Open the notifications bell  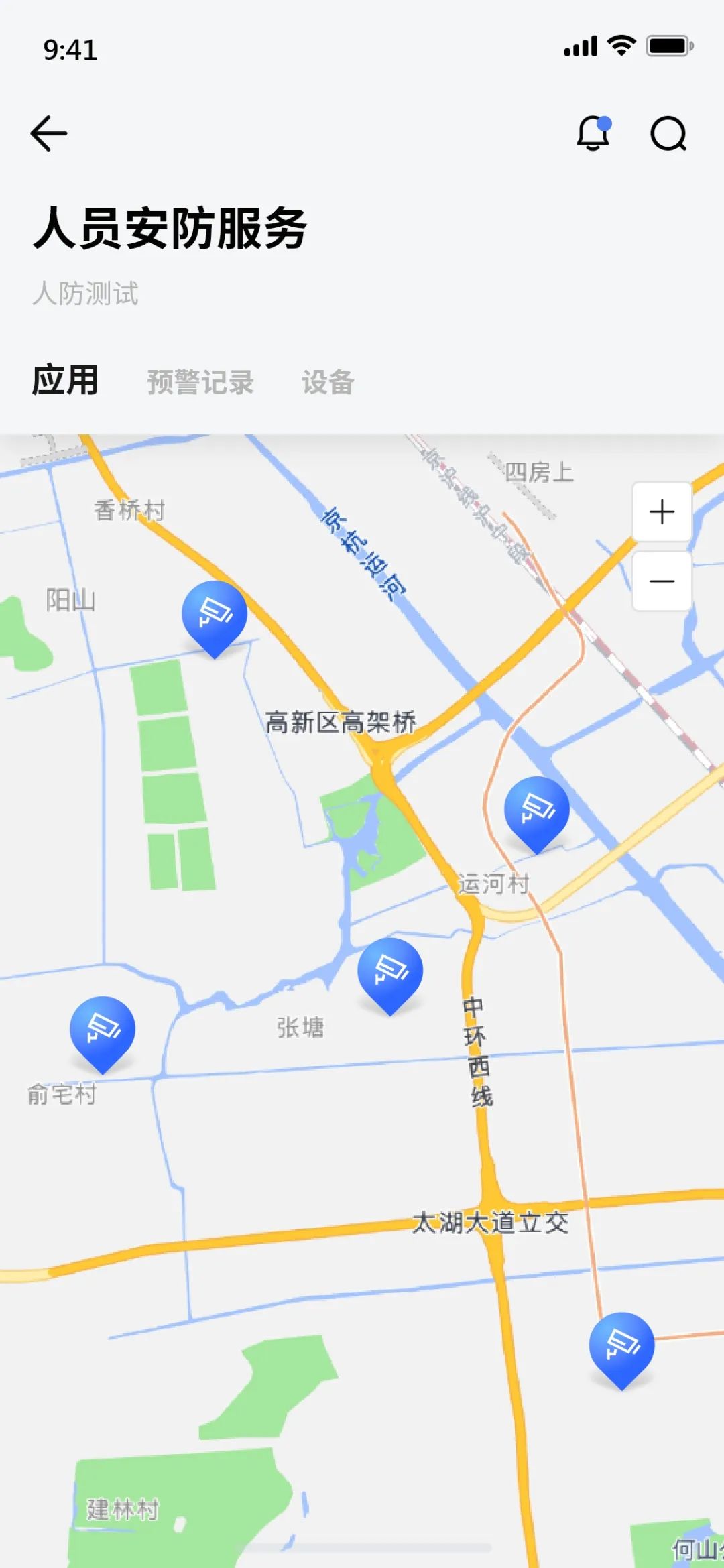[x=593, y=133]
